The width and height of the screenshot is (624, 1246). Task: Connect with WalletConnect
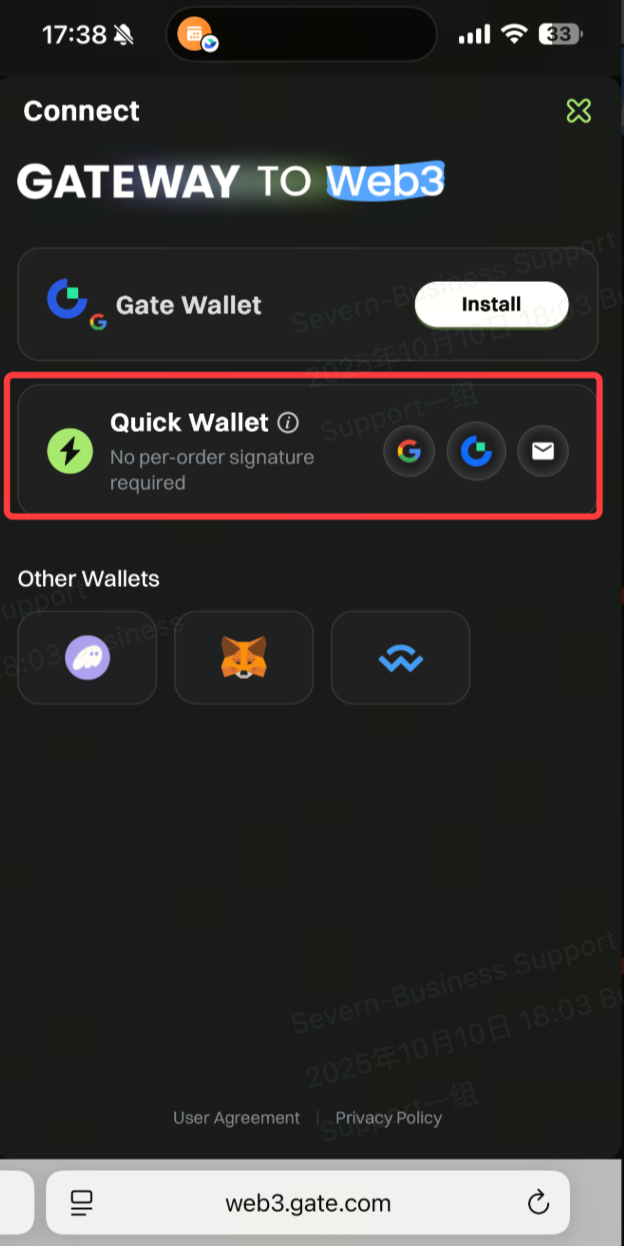400,657
